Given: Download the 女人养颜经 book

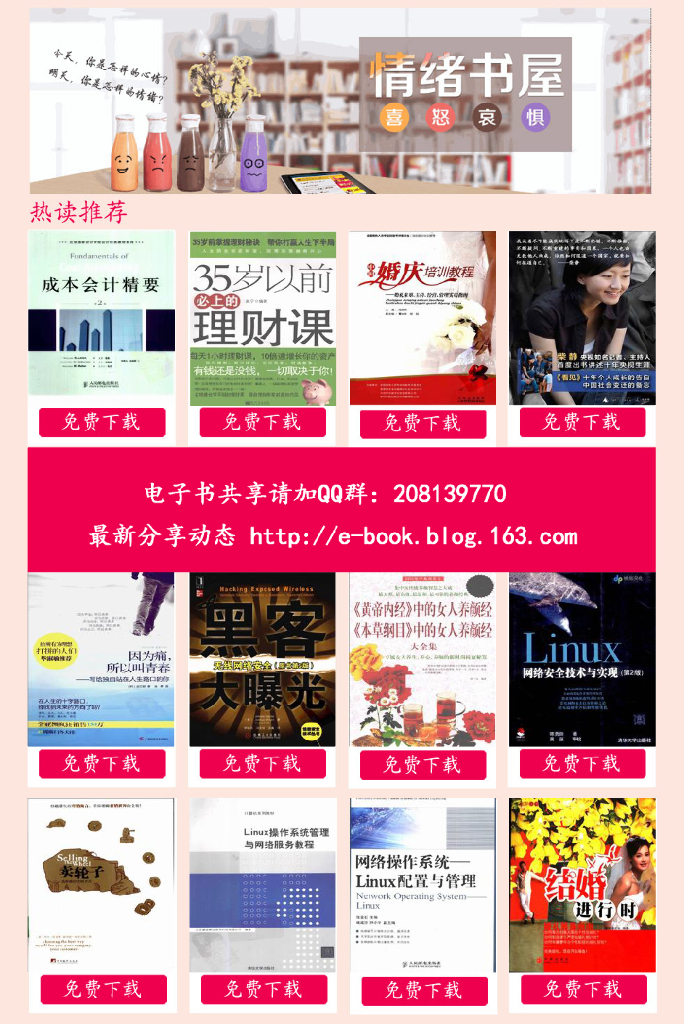Looking at the screenshot, I should pos(423,765).
